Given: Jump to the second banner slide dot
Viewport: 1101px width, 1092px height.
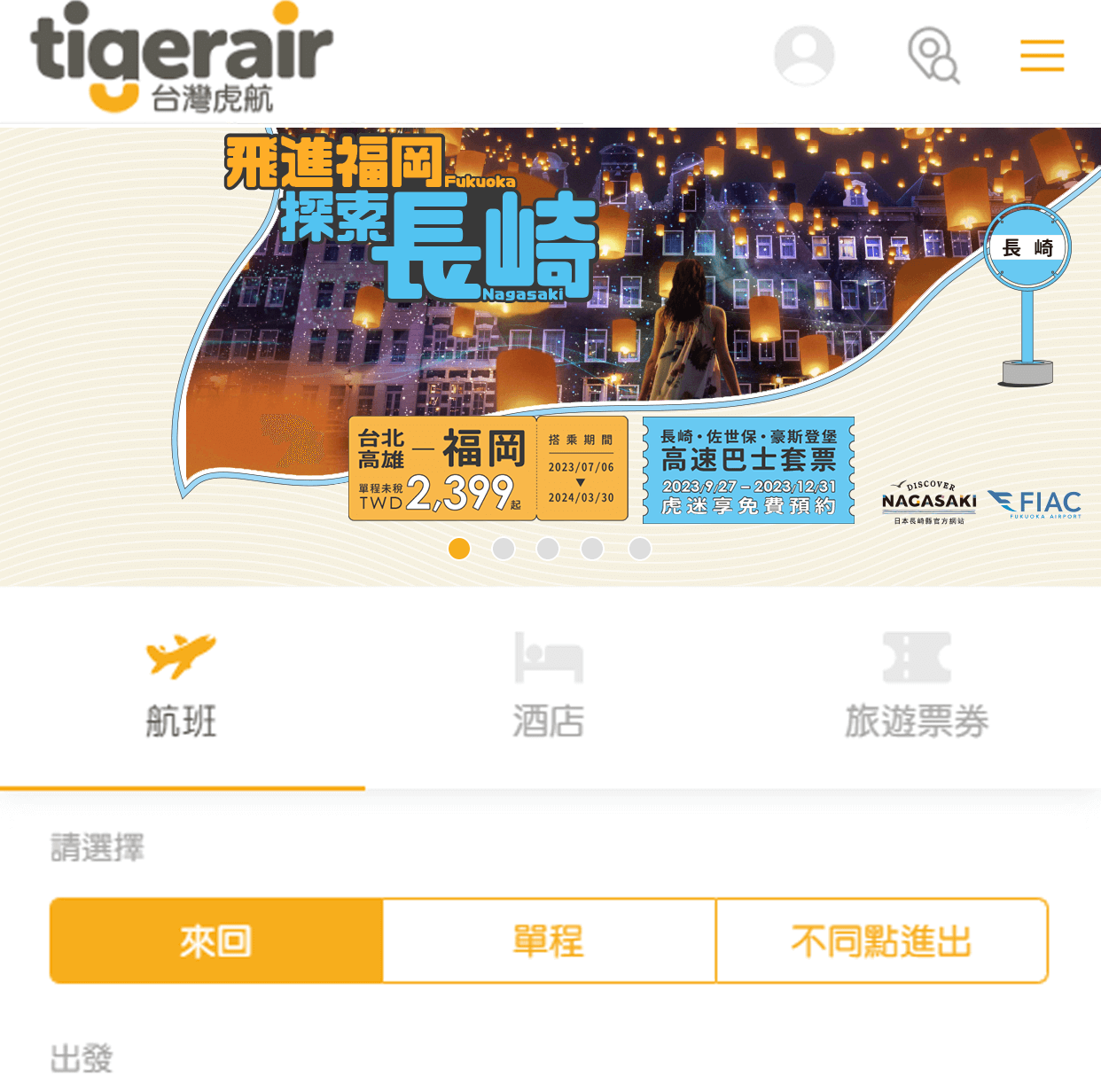Looking at the screenshot, I should [x=504, y=549].
